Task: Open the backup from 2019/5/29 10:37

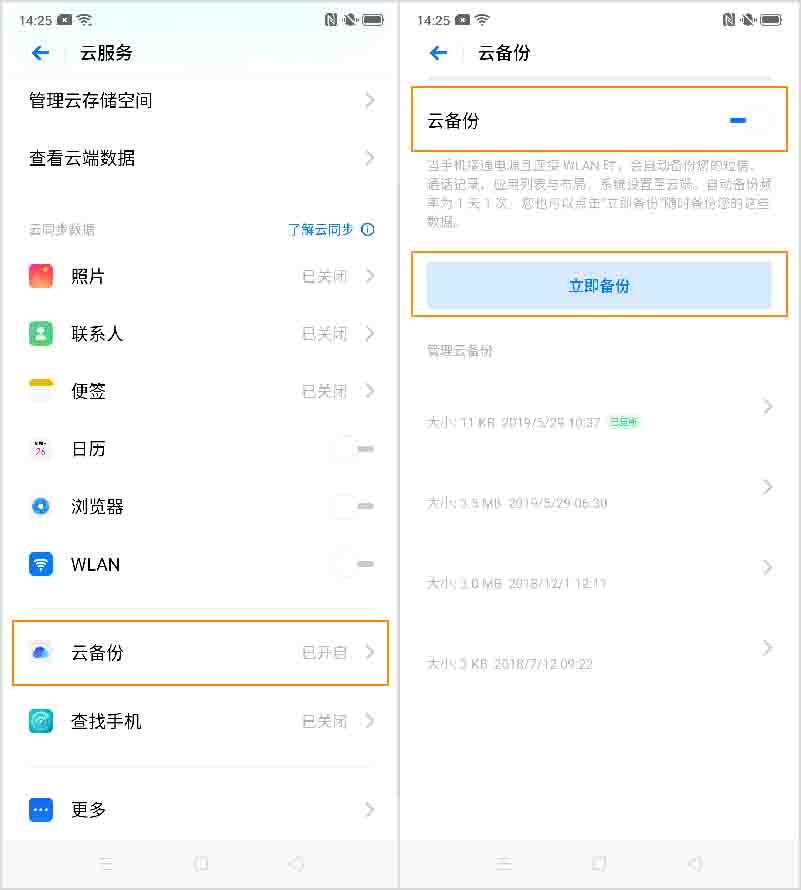Action: (x=599, y=408)
